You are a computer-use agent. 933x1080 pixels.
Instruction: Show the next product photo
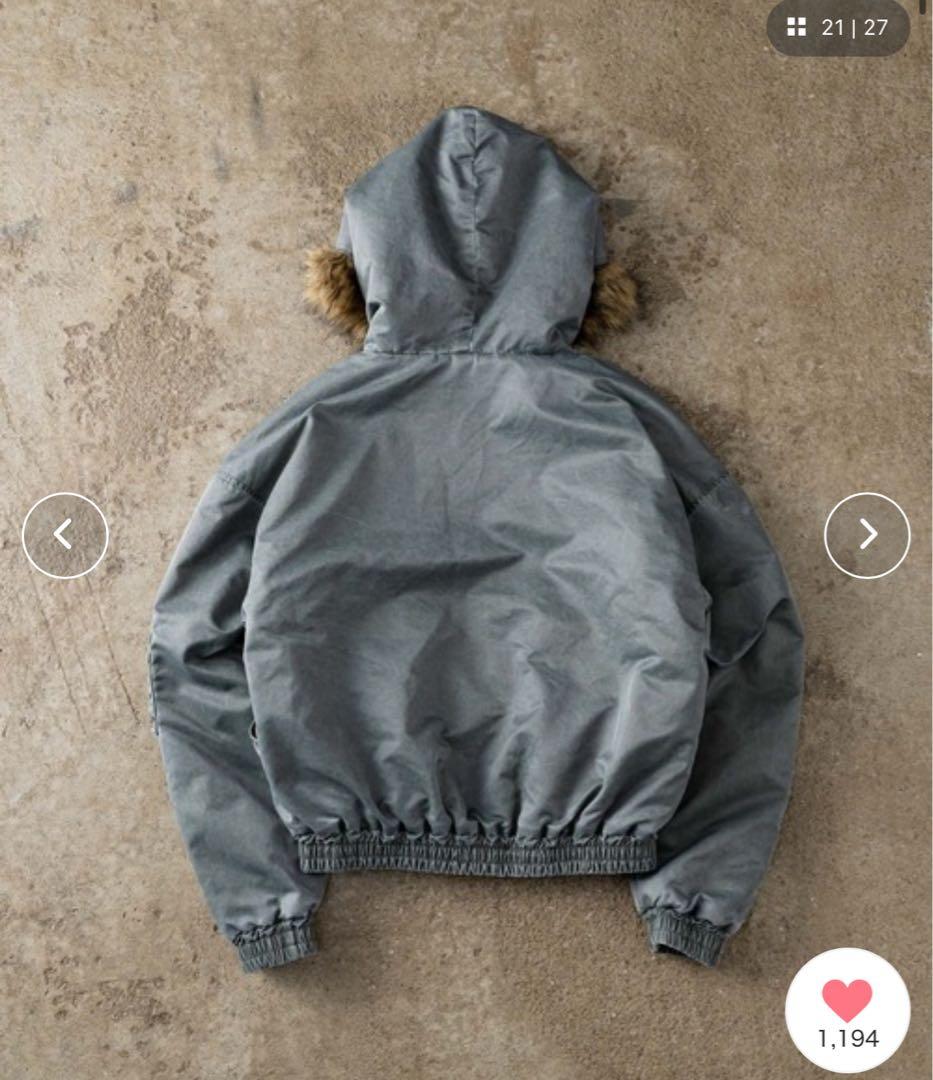pos(867,535)
